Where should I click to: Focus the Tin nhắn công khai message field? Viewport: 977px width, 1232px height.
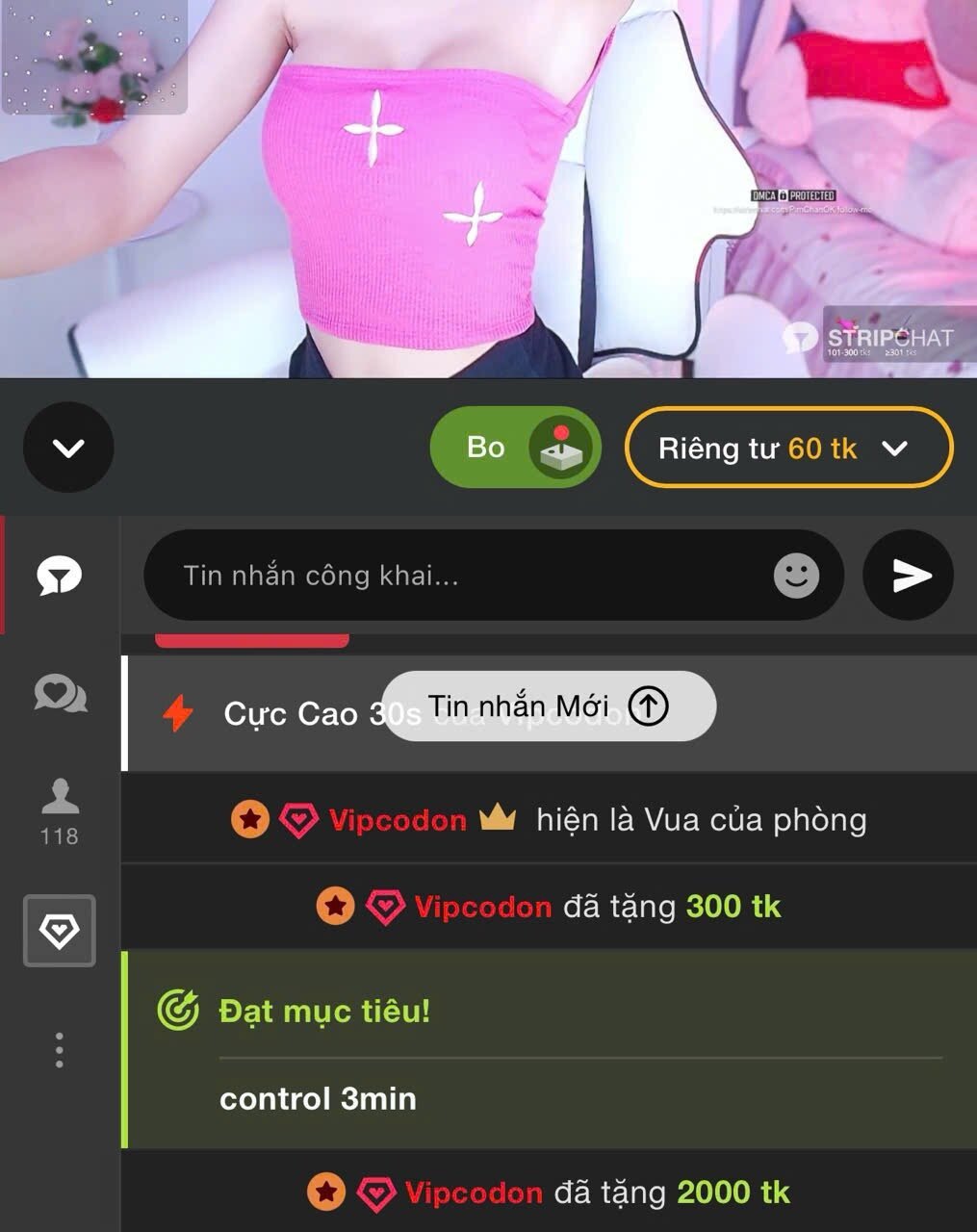pos(462,576)
